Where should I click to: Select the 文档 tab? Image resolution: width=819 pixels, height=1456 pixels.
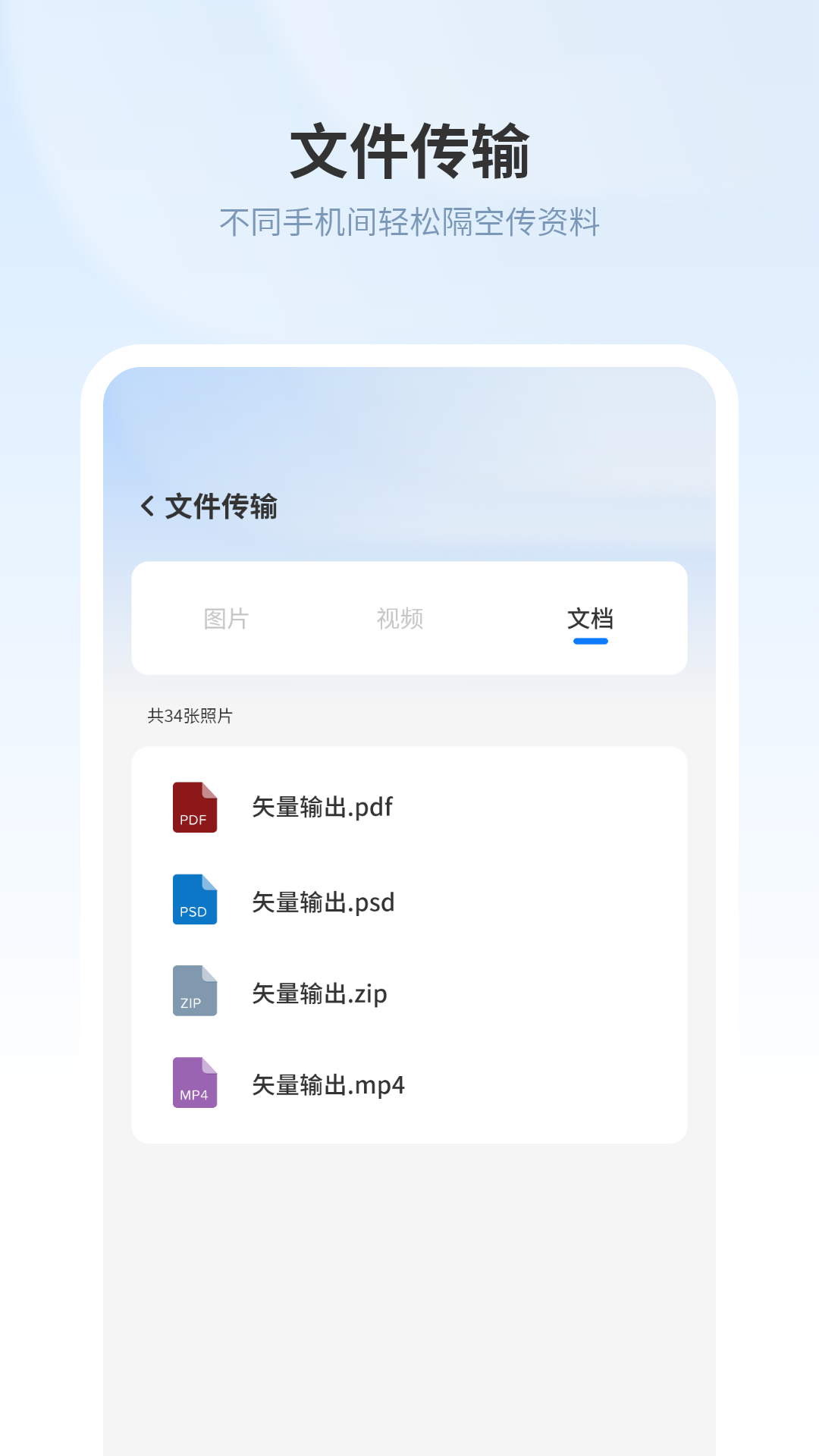pos(591,618)
